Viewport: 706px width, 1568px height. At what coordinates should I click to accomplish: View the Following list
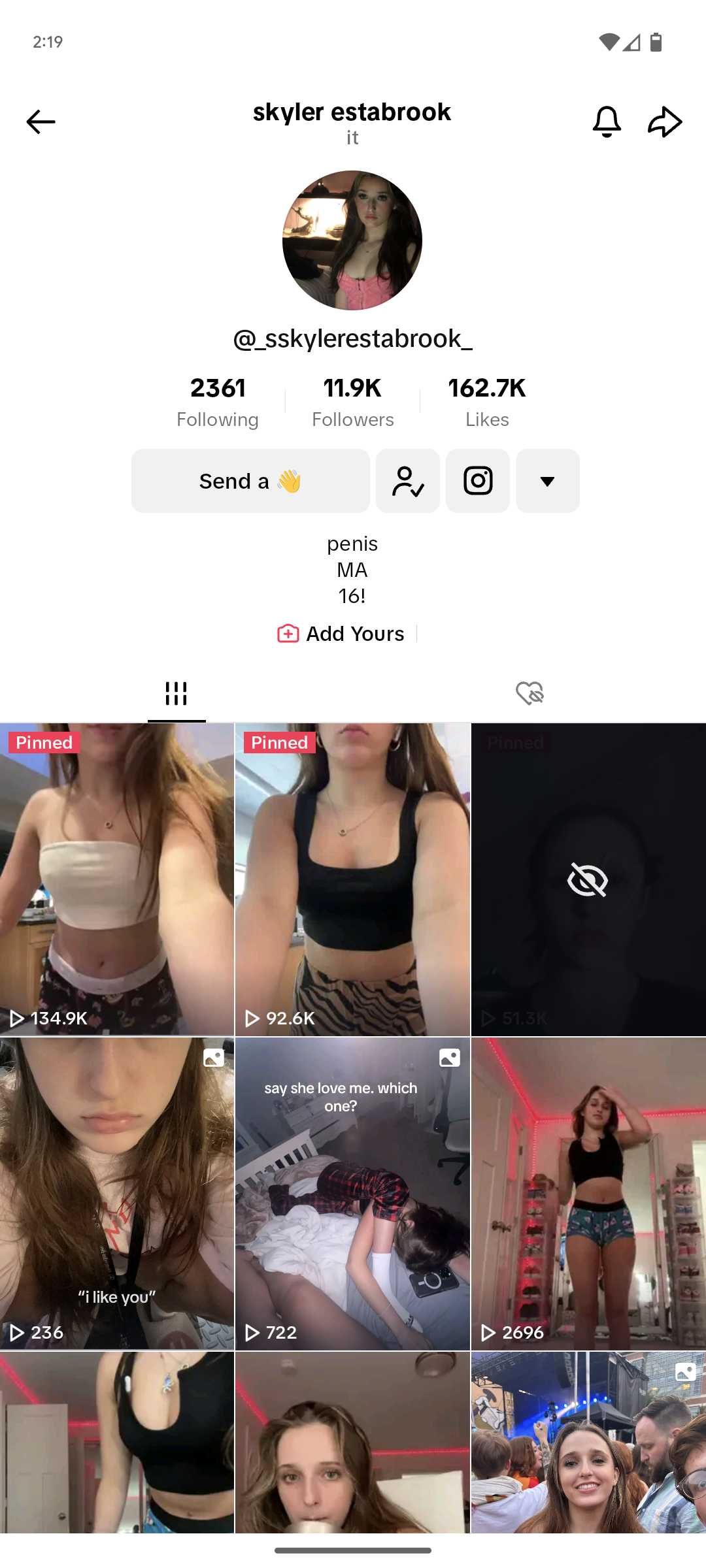218,402
